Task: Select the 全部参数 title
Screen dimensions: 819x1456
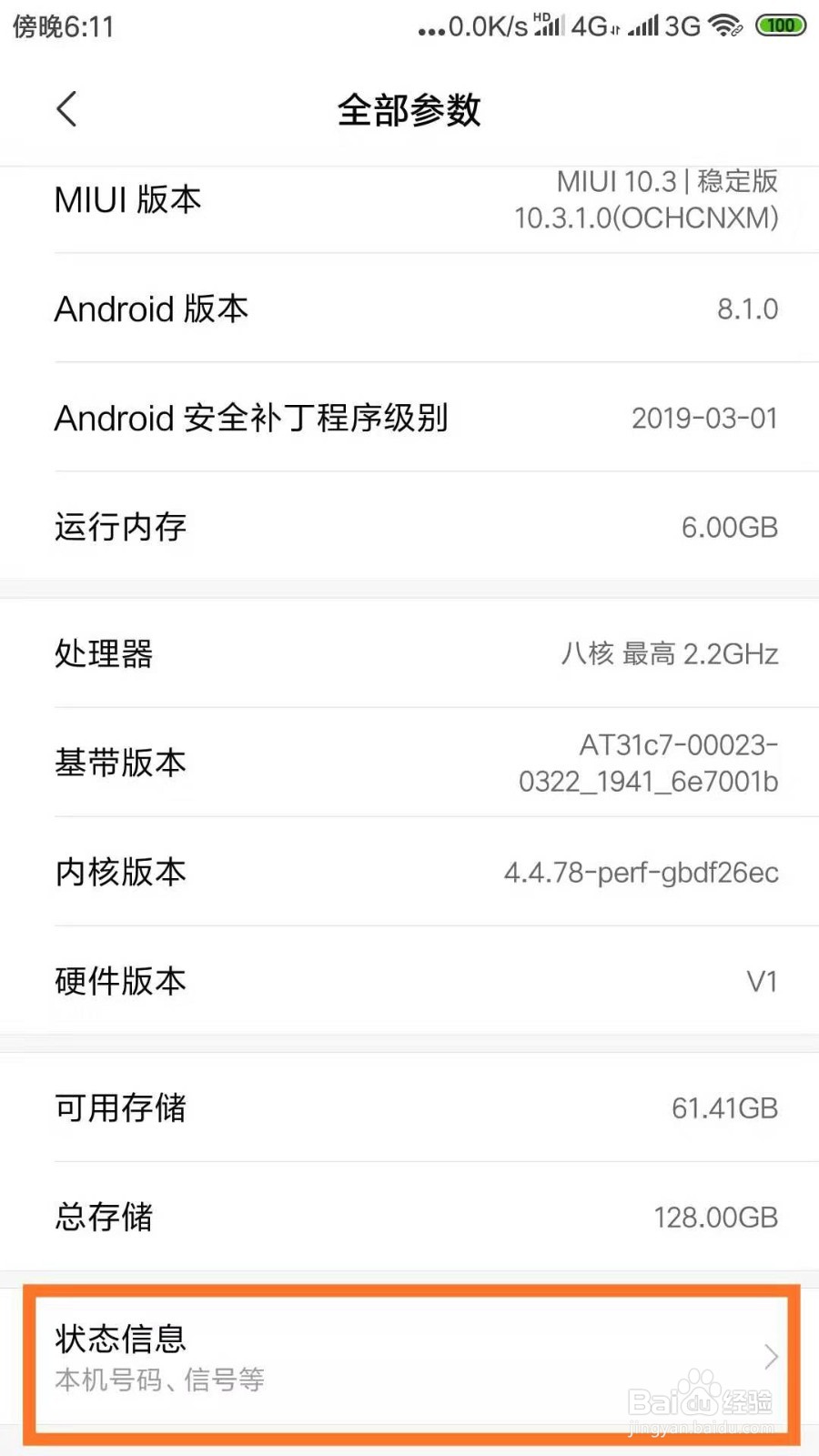Action: coord(409,110)
